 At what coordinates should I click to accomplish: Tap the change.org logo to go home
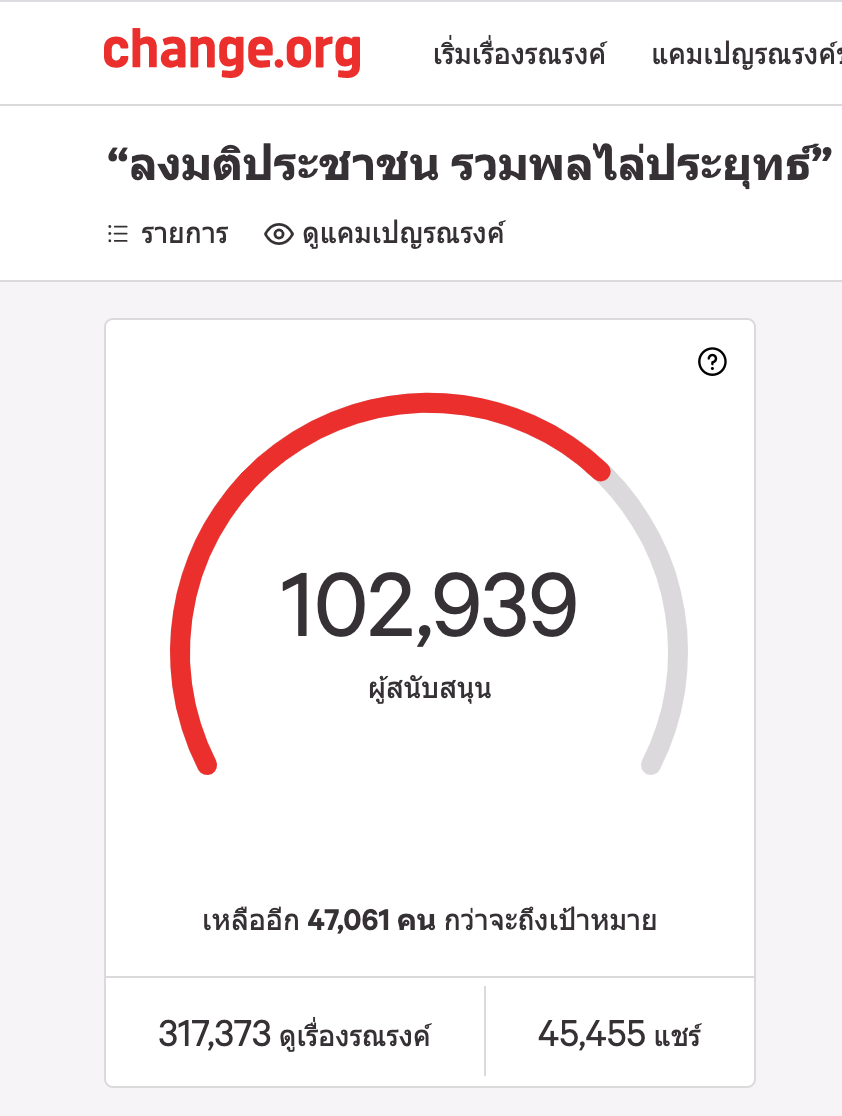pos(232,52)
